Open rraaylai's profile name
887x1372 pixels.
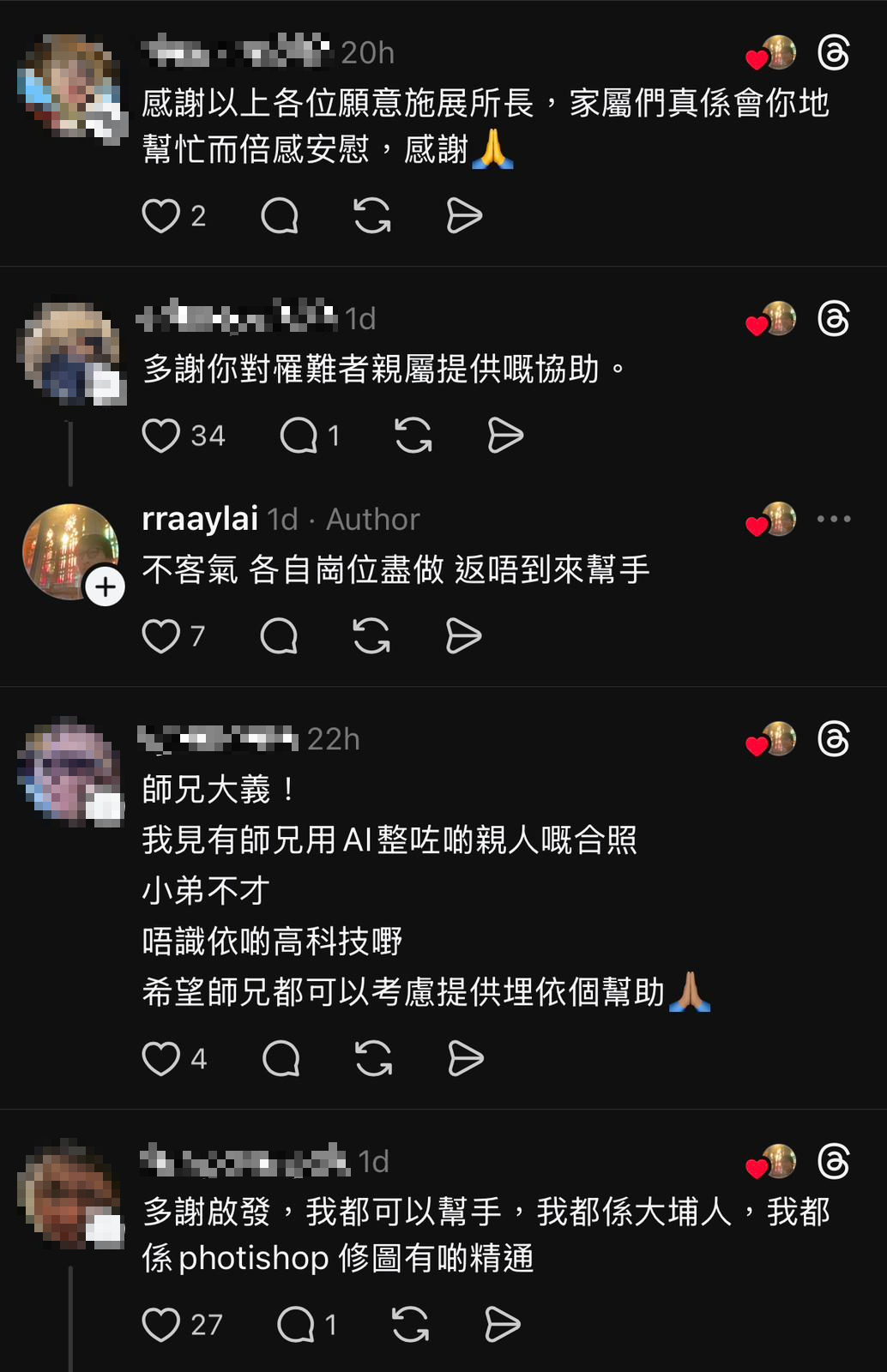coord(200,519)
